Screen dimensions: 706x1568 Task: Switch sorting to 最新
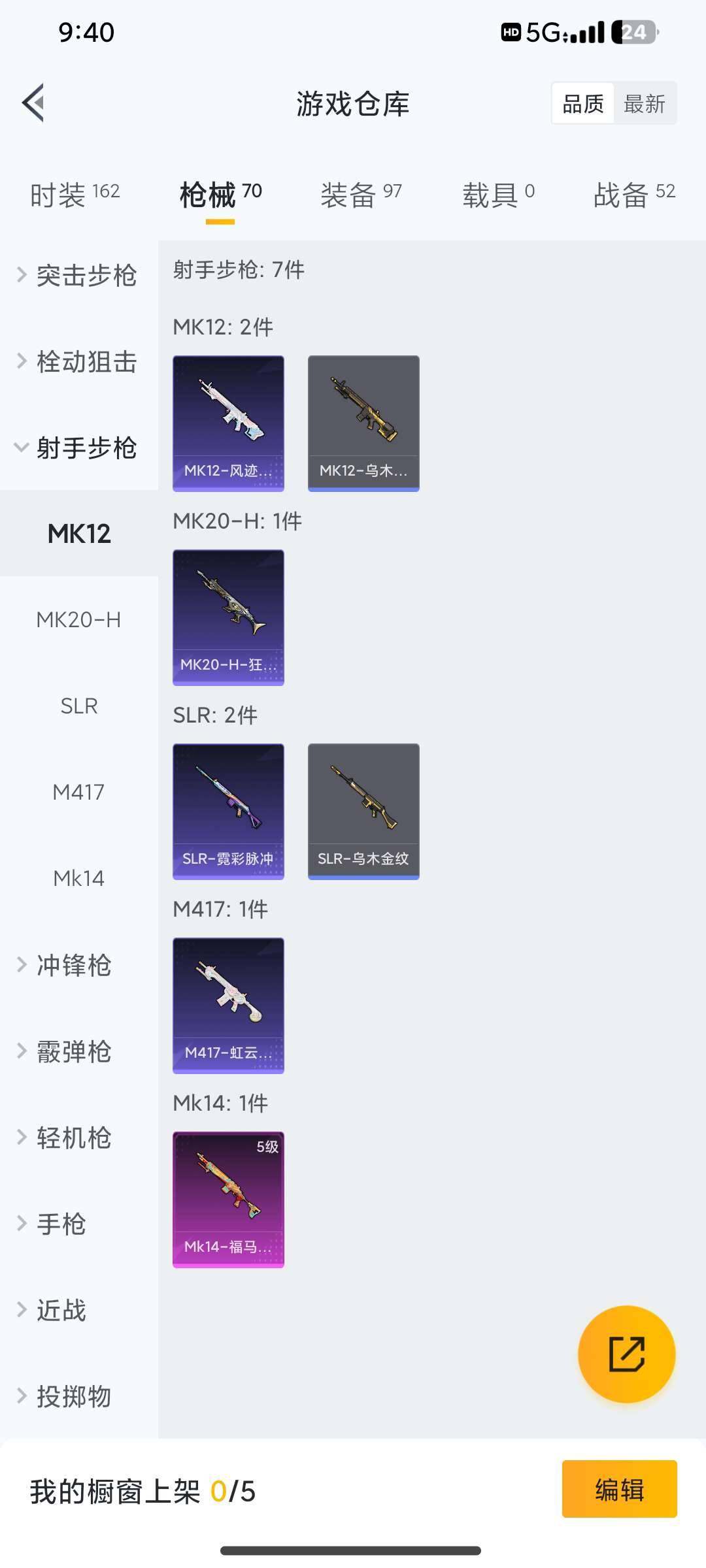point(643,103)
